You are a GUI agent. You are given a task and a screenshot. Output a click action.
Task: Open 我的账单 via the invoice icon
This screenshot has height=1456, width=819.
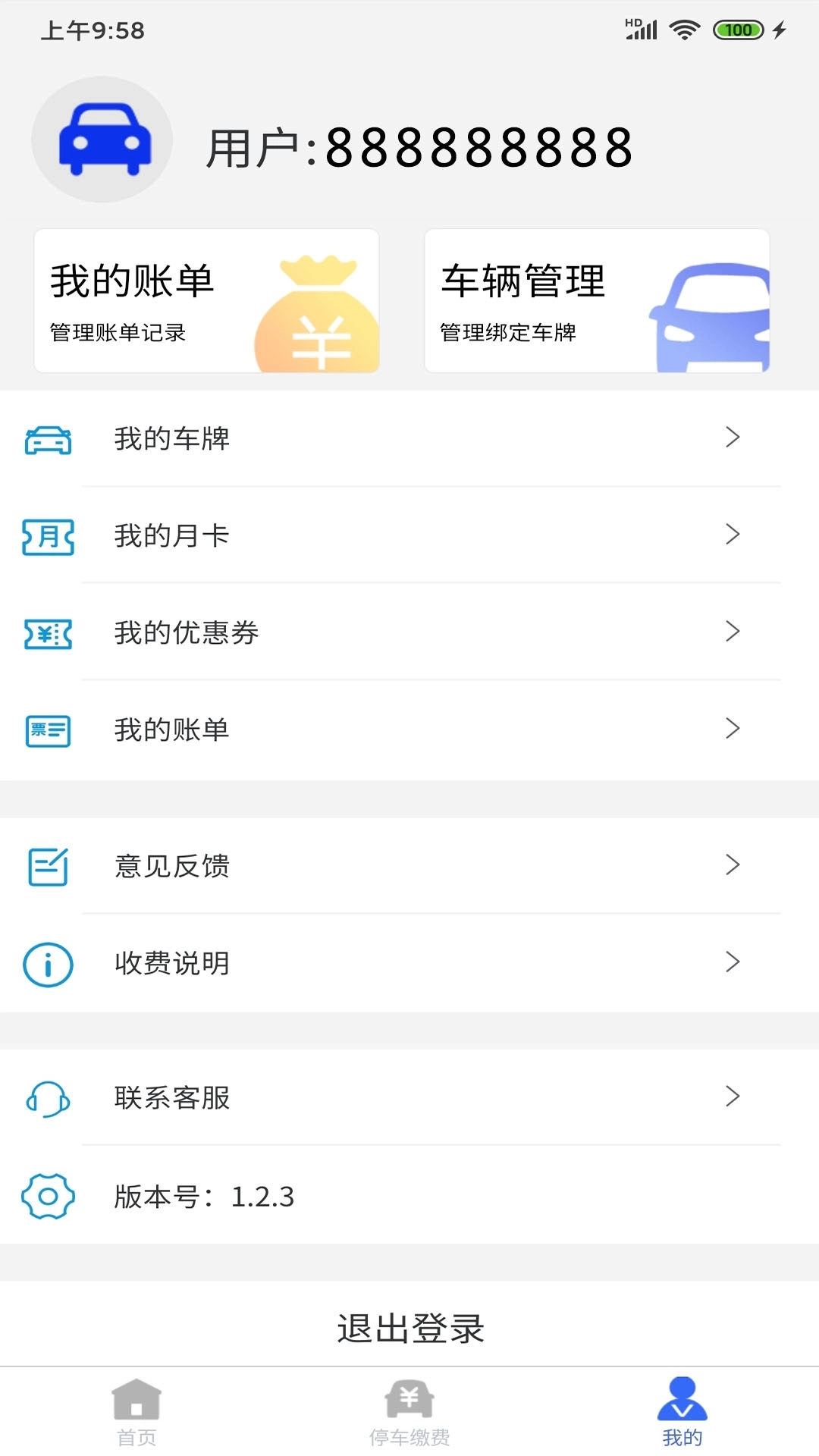(x=48, y=730)
